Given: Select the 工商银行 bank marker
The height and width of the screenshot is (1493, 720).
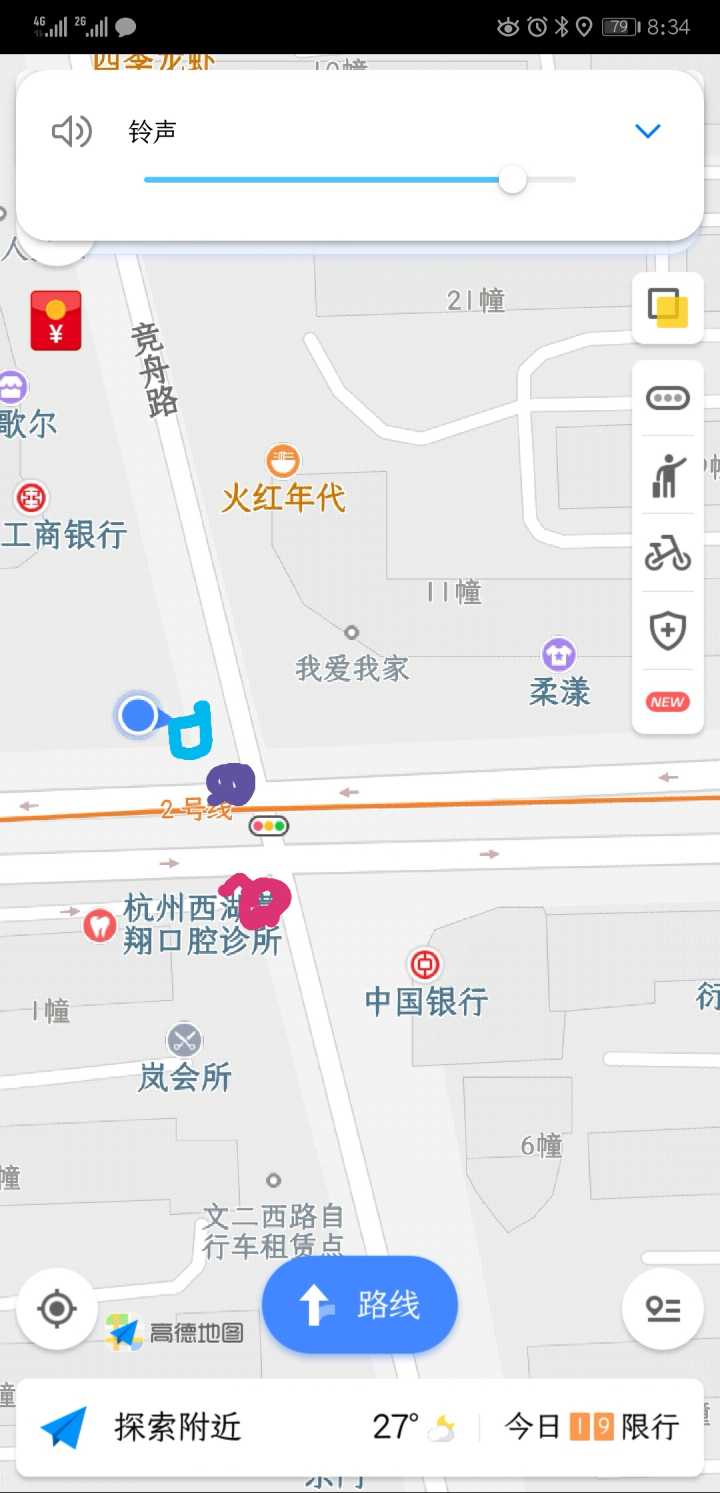Looking at the screenshot, I should [x=31, y=497].
